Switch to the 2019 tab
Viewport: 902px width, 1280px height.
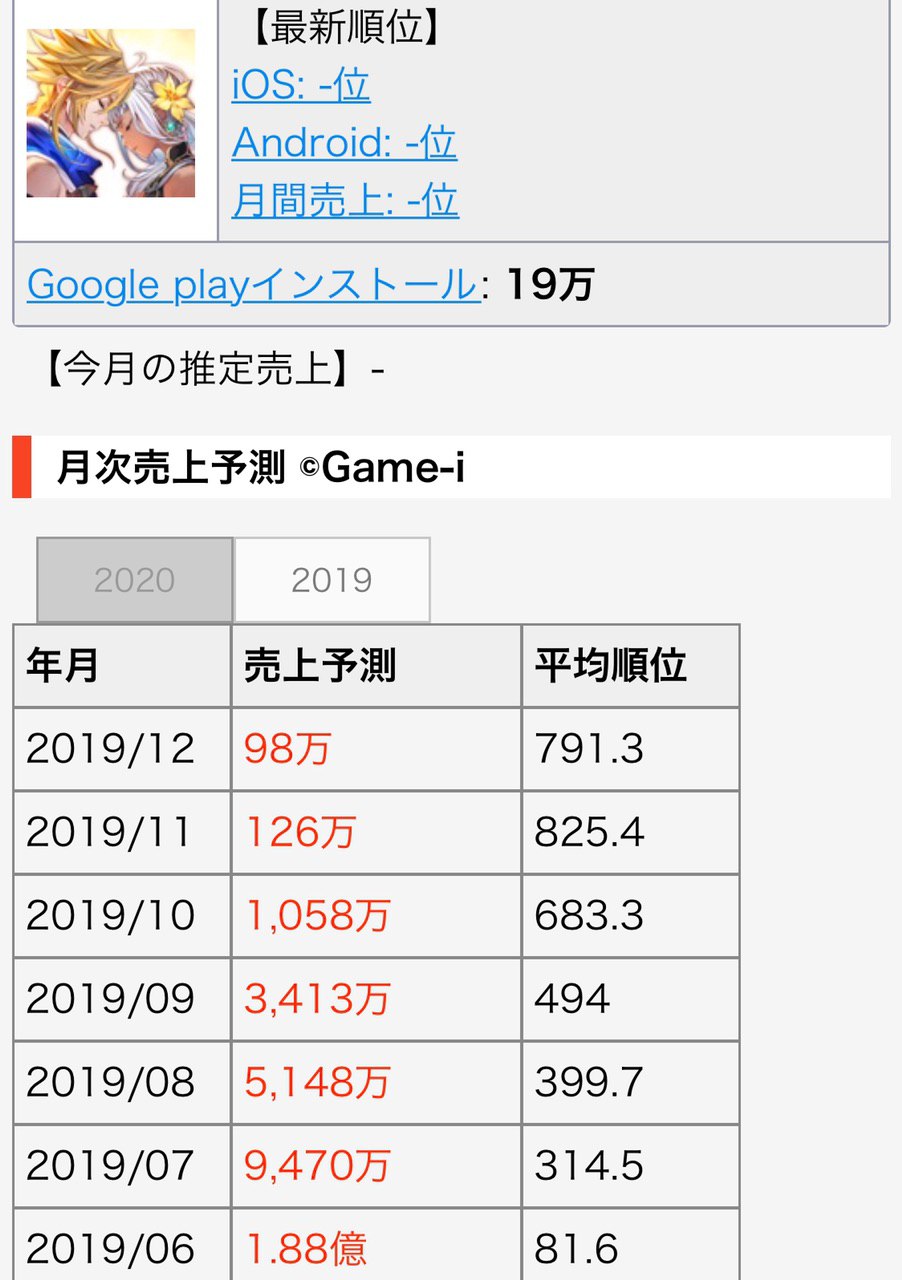[x=332, y=580]
